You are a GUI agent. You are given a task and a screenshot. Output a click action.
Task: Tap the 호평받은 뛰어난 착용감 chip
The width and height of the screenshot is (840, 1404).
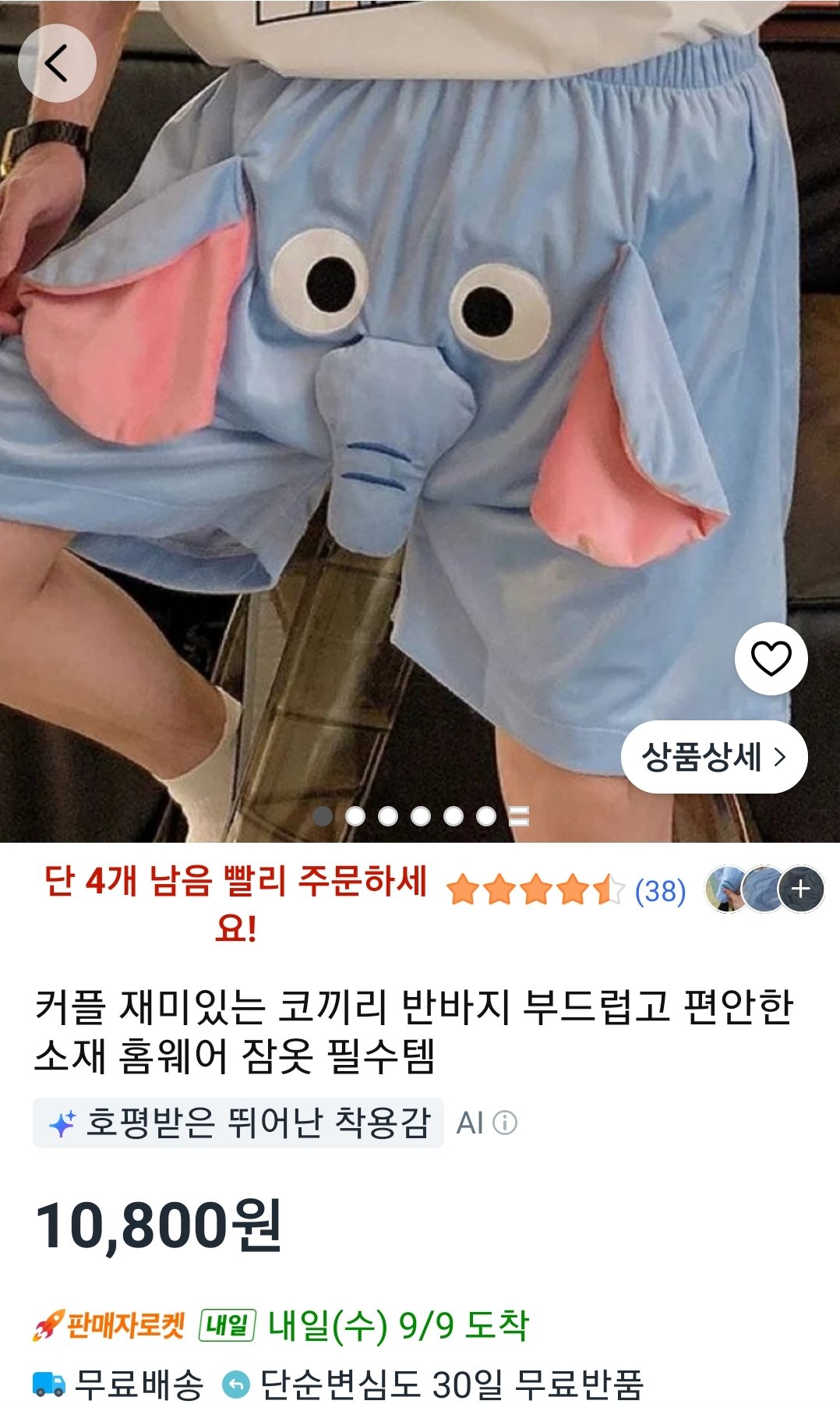[238, 1123]
